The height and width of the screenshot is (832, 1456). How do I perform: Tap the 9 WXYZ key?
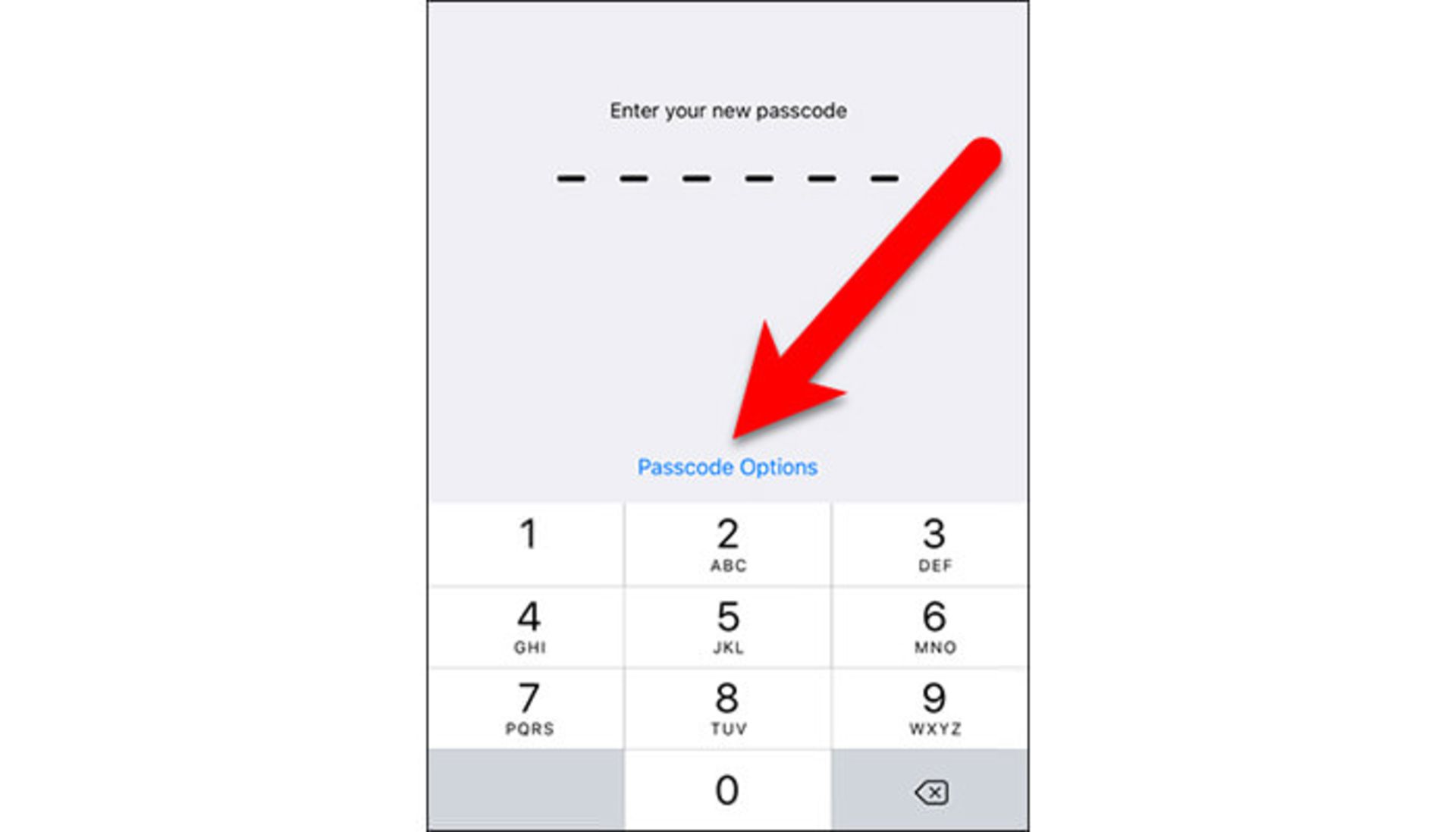pyautogui.click(x=933, y=708)
